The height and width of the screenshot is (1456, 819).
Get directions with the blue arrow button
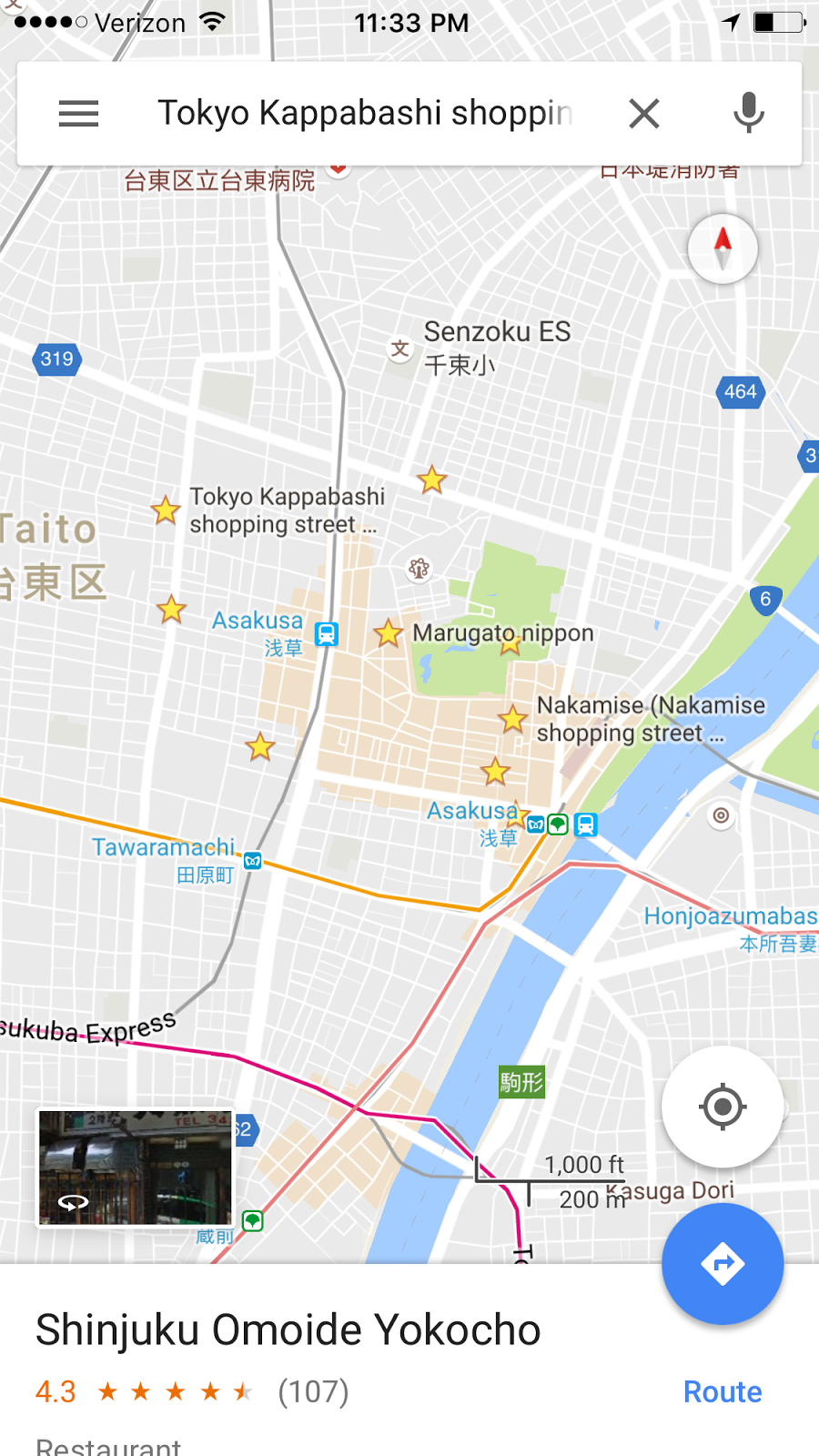(x=723, y=1263)
